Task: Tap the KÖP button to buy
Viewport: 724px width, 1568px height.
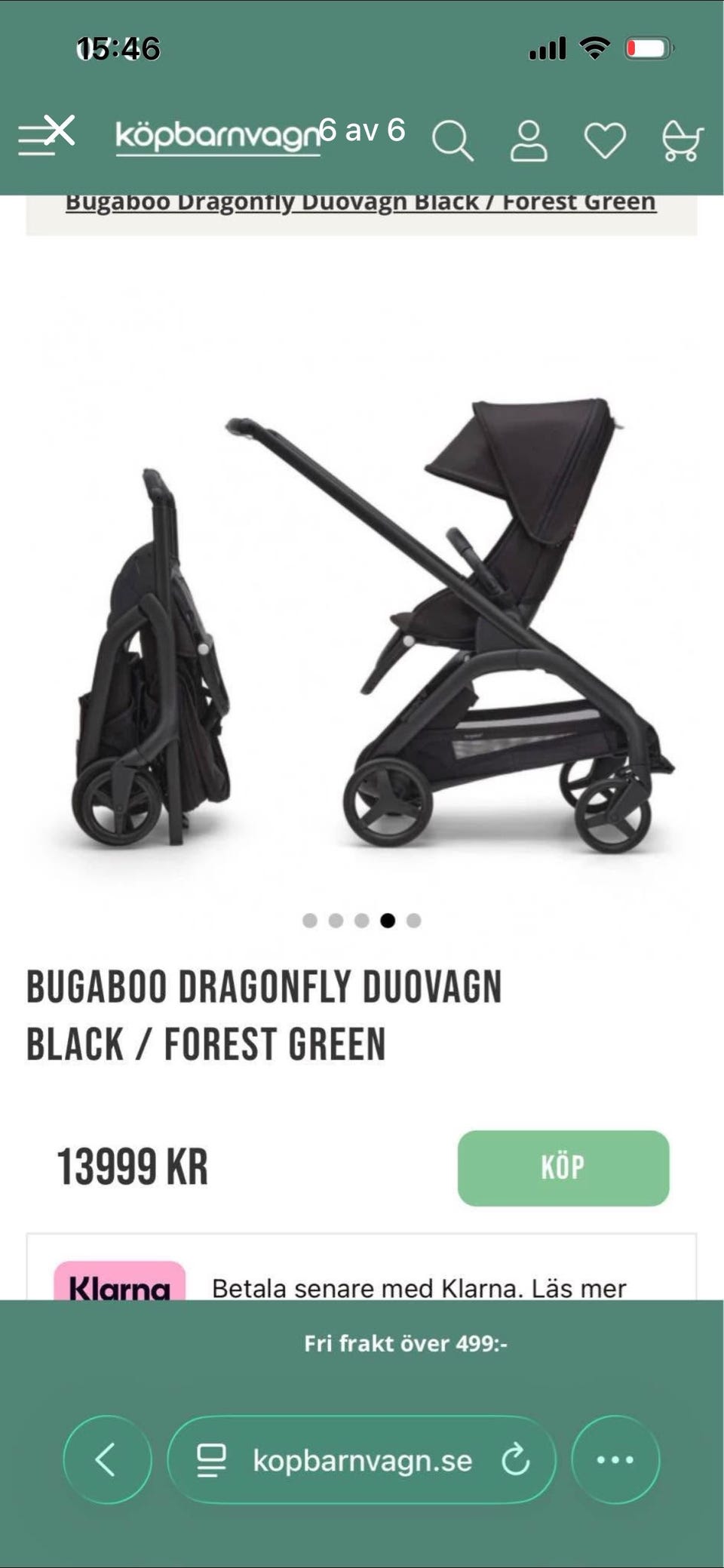Action: tap(563, 1167)
